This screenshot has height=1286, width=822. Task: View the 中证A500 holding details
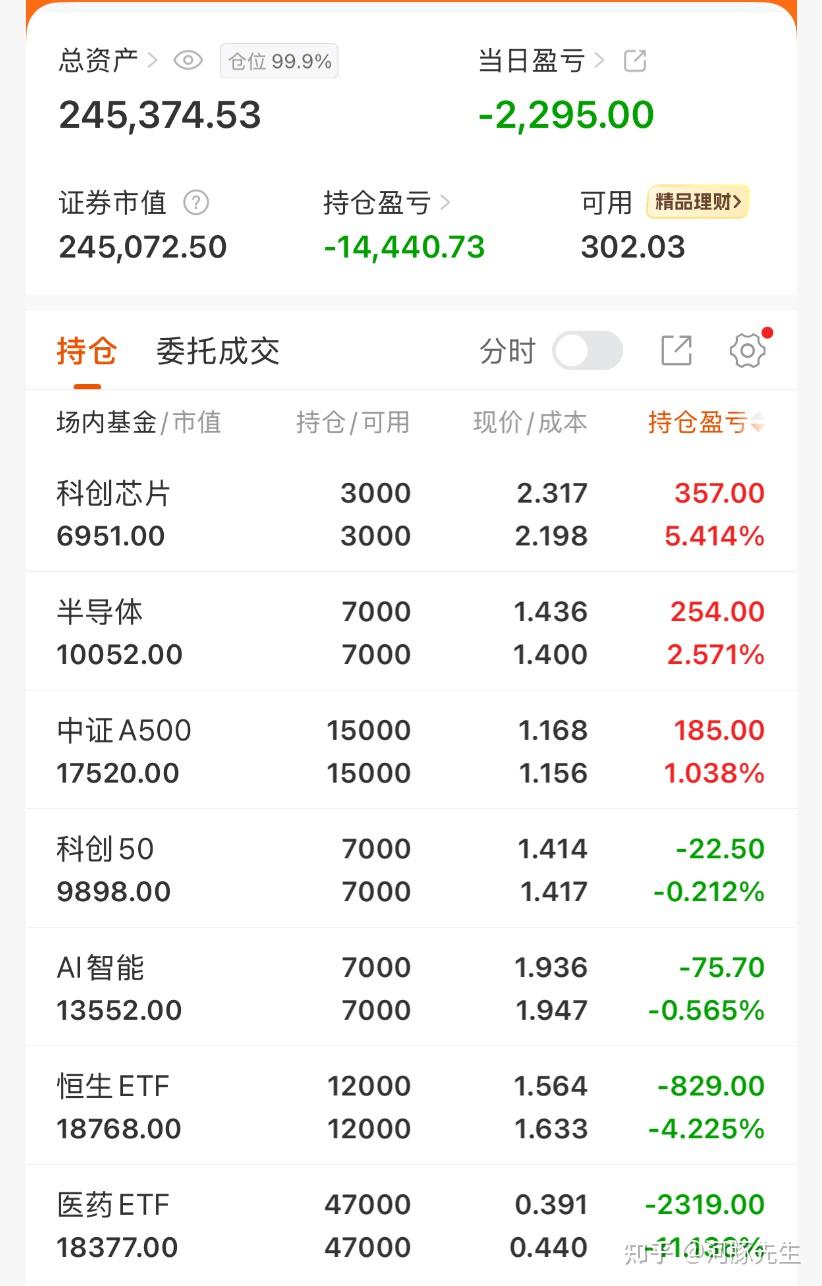(x=123, y=730)
